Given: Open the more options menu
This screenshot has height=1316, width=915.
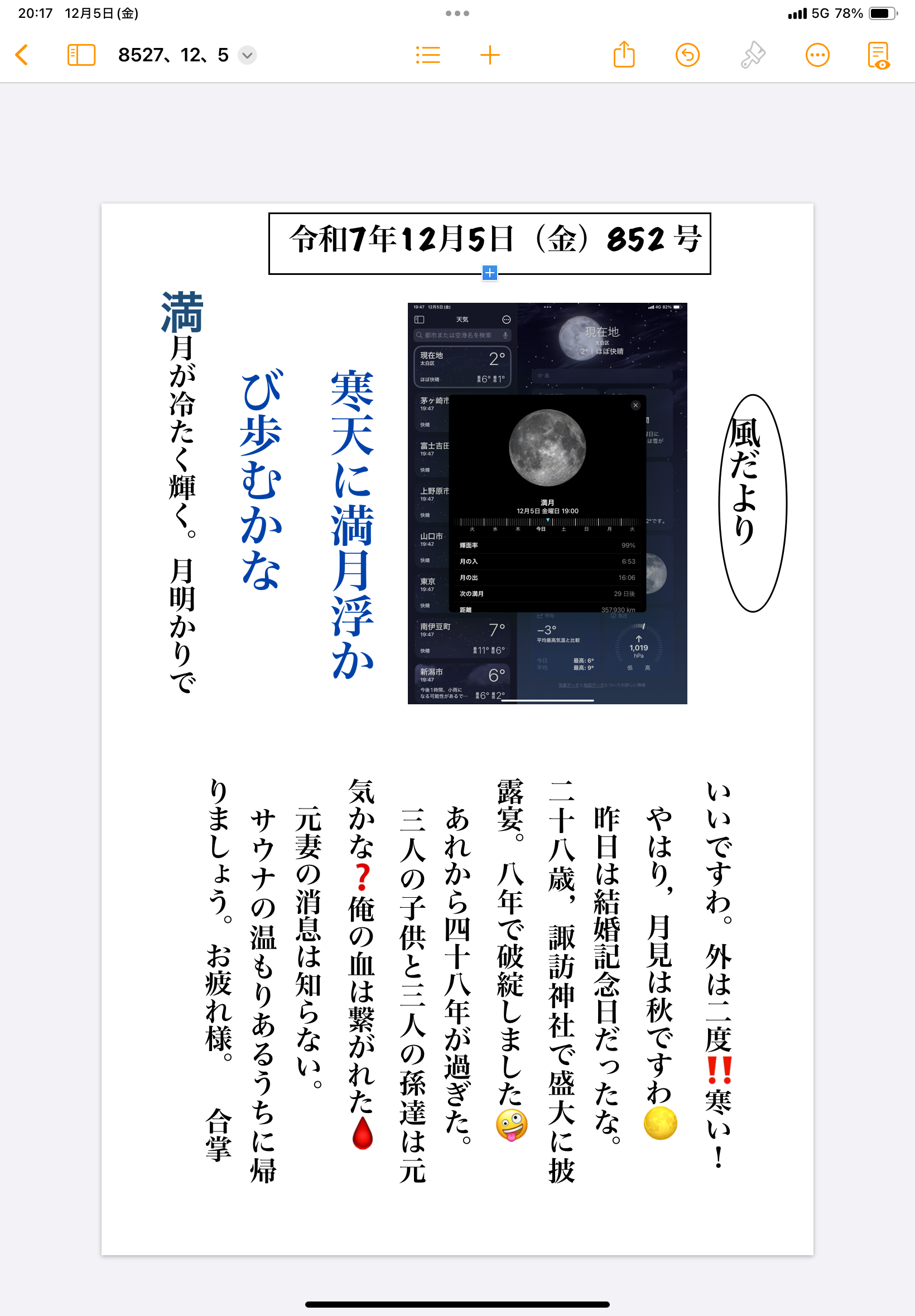Looking at the screenshot, I should 817,55.
